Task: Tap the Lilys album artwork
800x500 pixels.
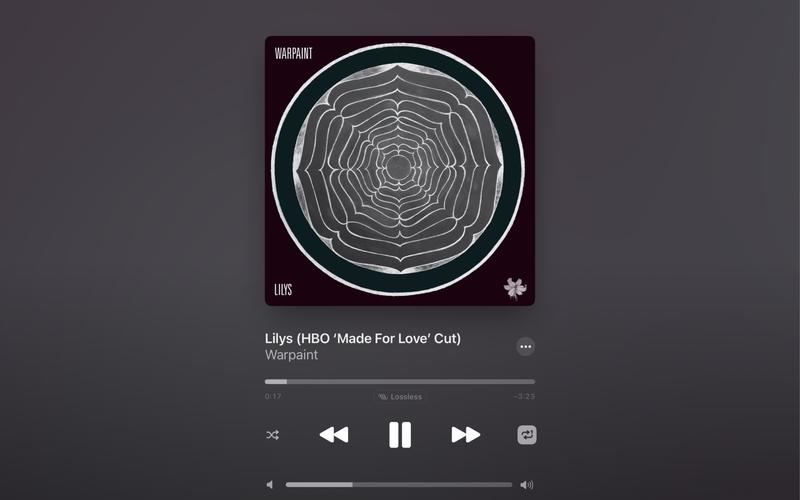Action: (400, 170)
